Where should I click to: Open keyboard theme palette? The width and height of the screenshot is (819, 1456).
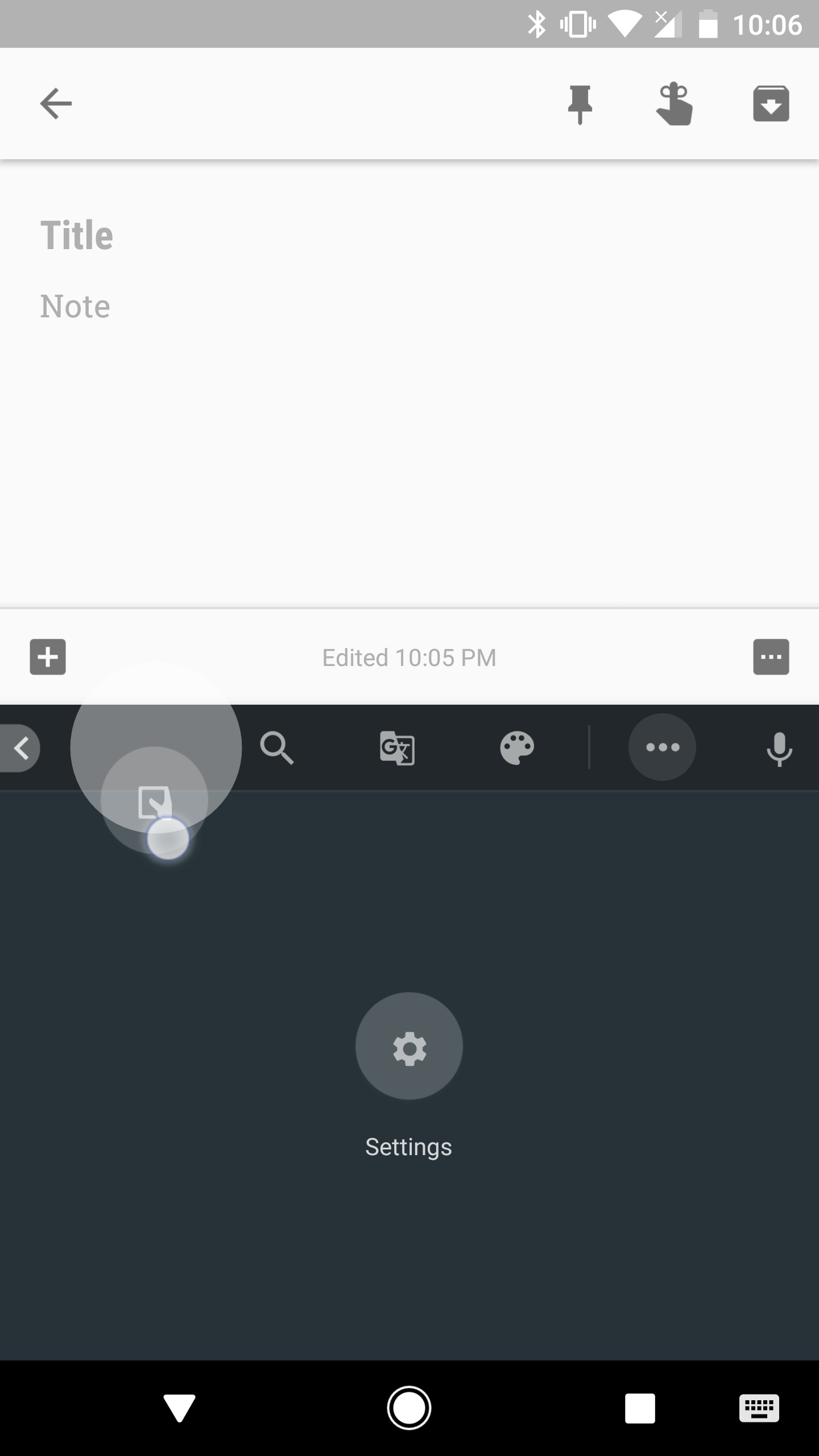tap(517, 748)
